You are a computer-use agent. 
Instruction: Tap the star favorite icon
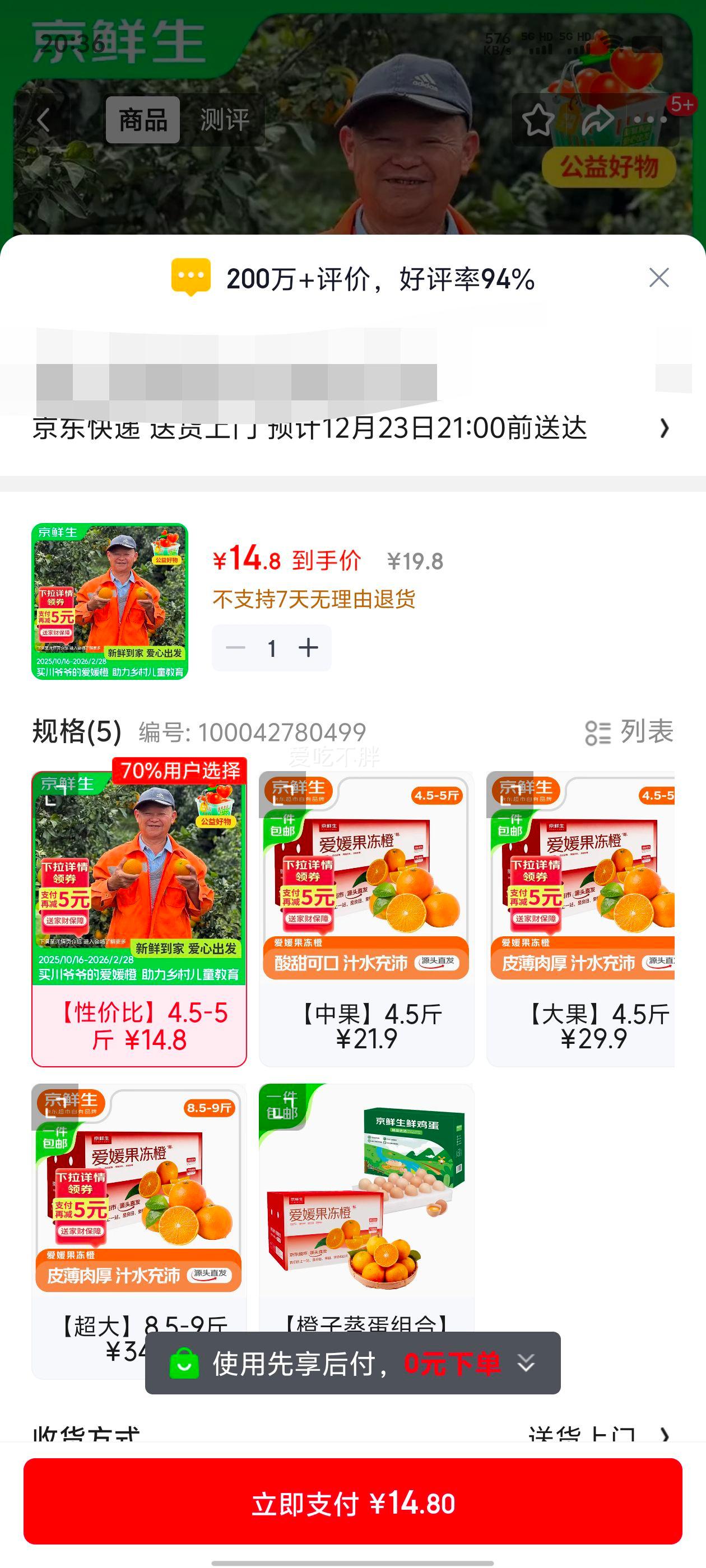tap(538, 120)
